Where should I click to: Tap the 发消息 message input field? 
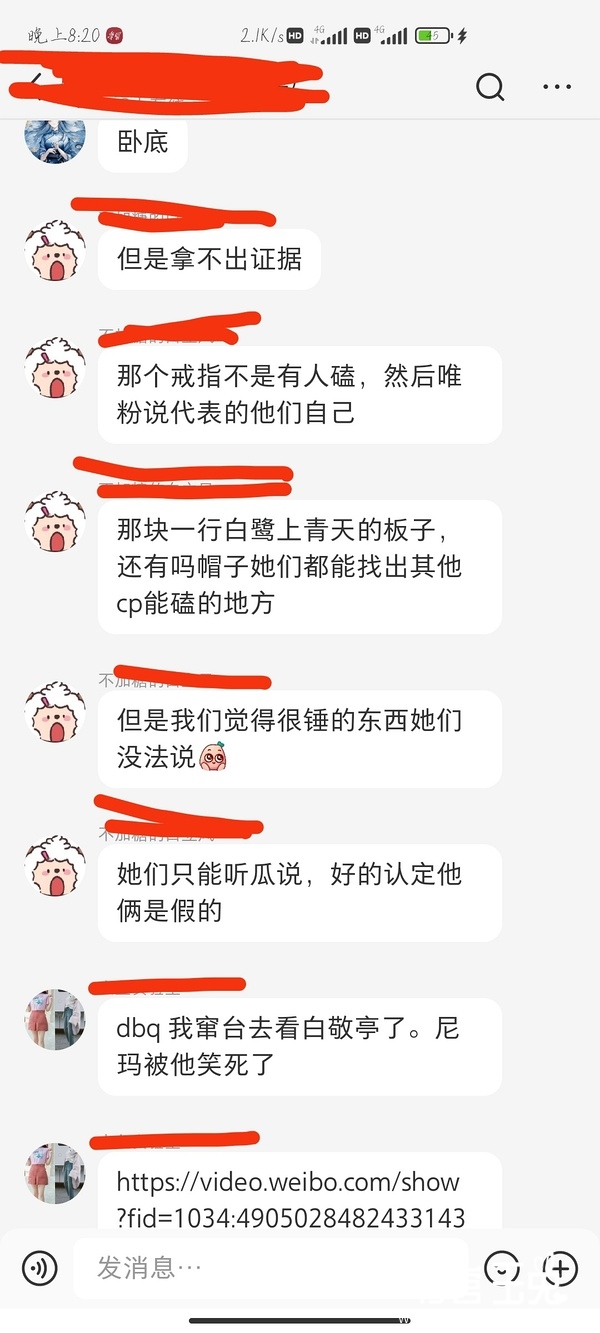(270, 1268)
